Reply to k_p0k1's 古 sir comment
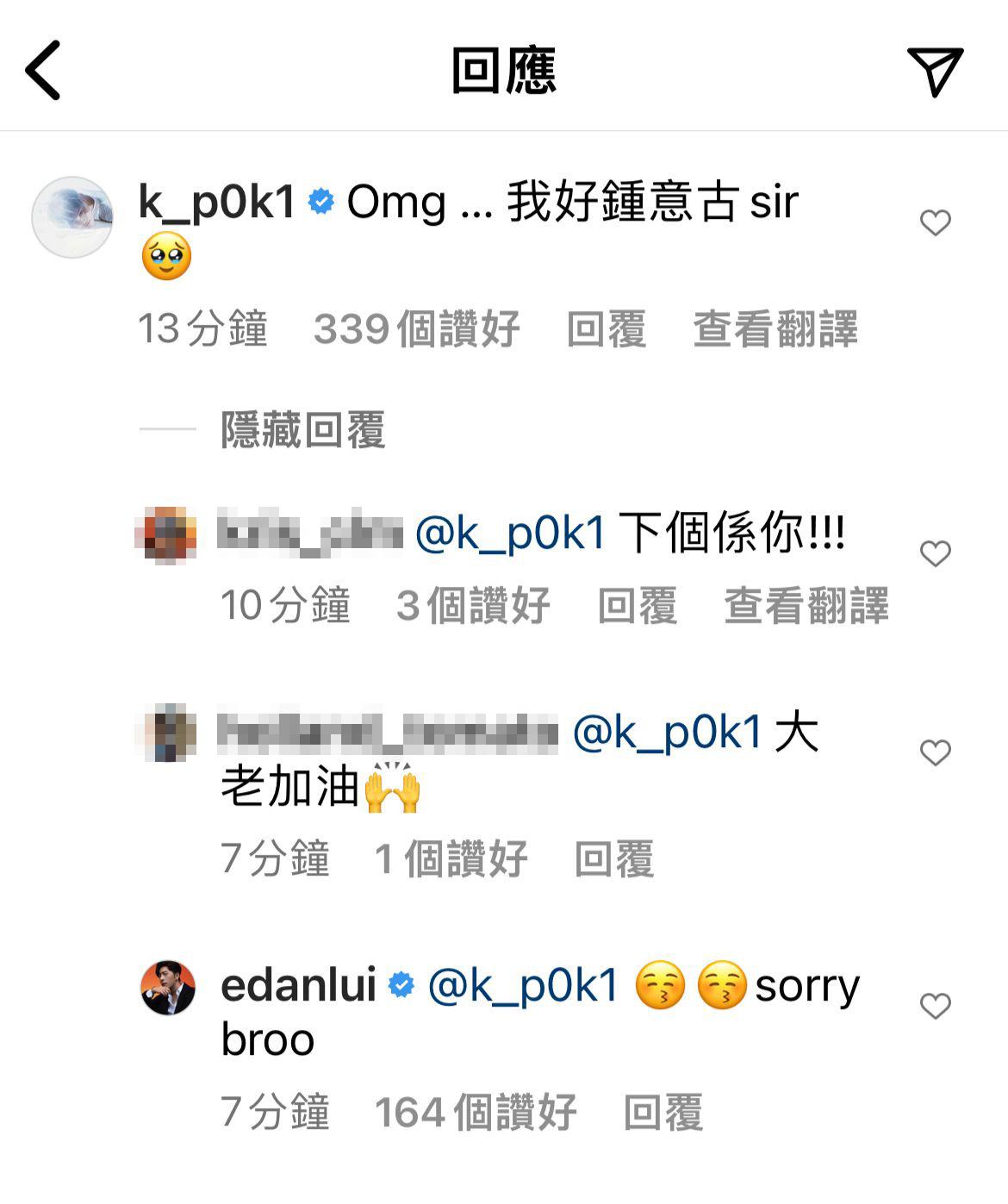Screen dimensions: 1008x1204 click(606, 330)
